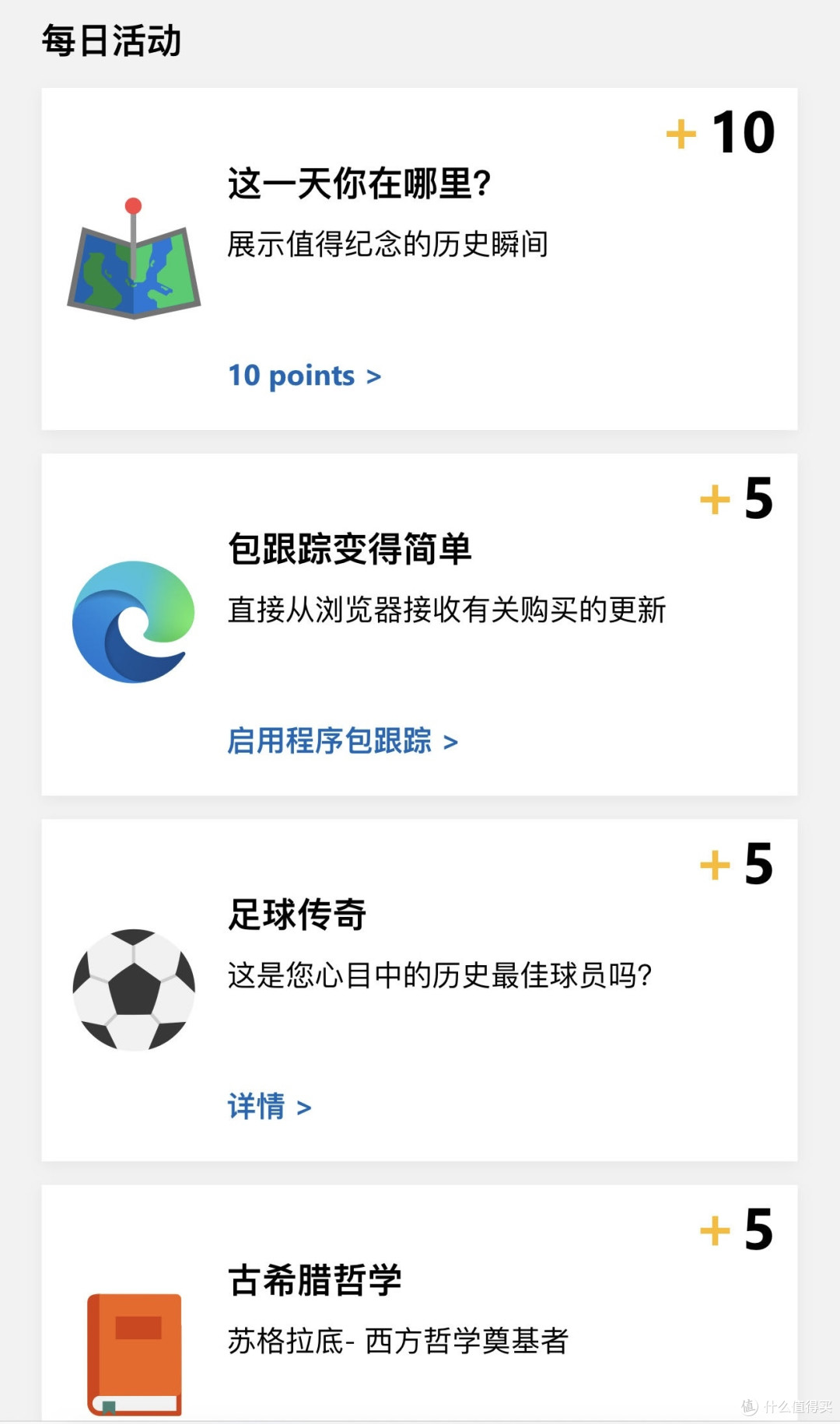
Task: Click the +10 points badge
Action: 723,131
